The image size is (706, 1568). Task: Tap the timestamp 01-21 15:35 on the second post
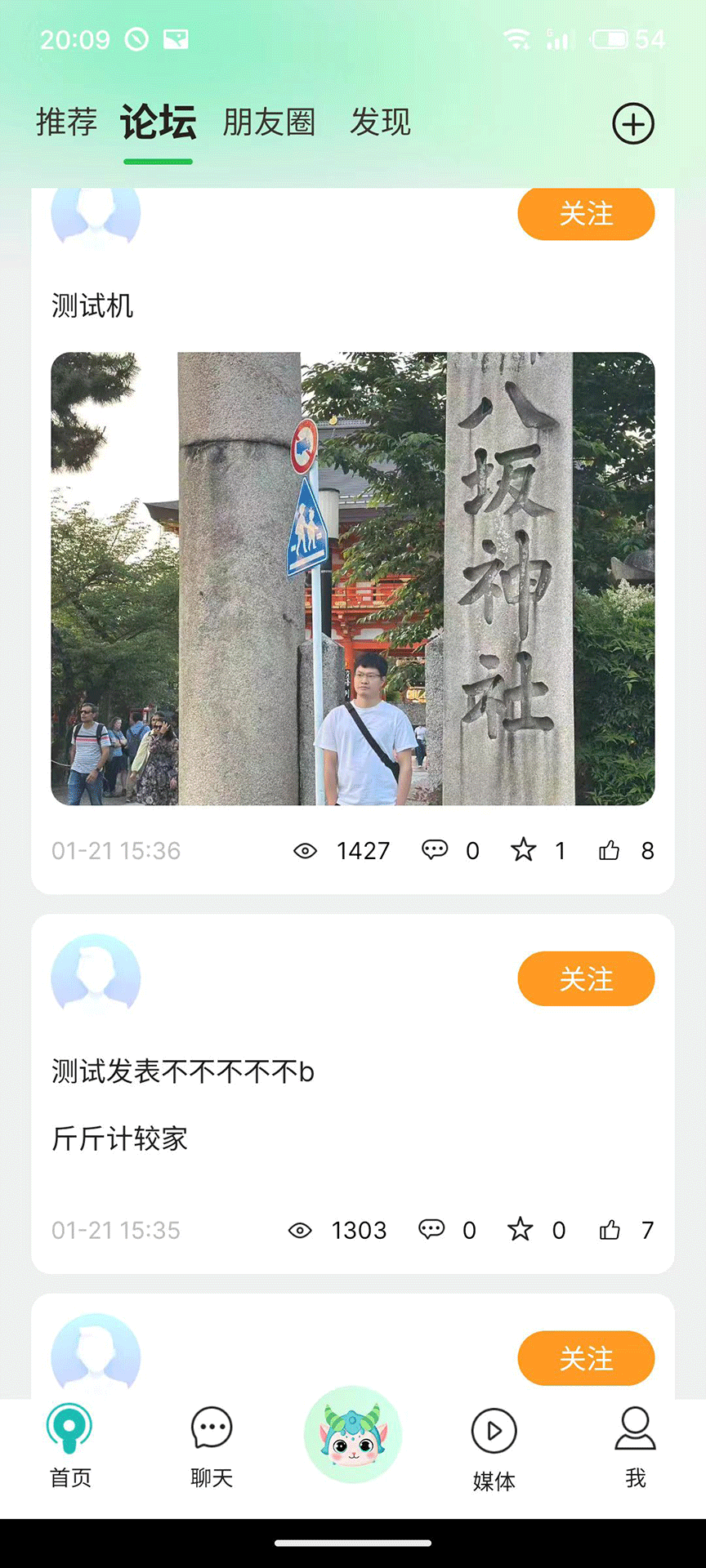116,1230
